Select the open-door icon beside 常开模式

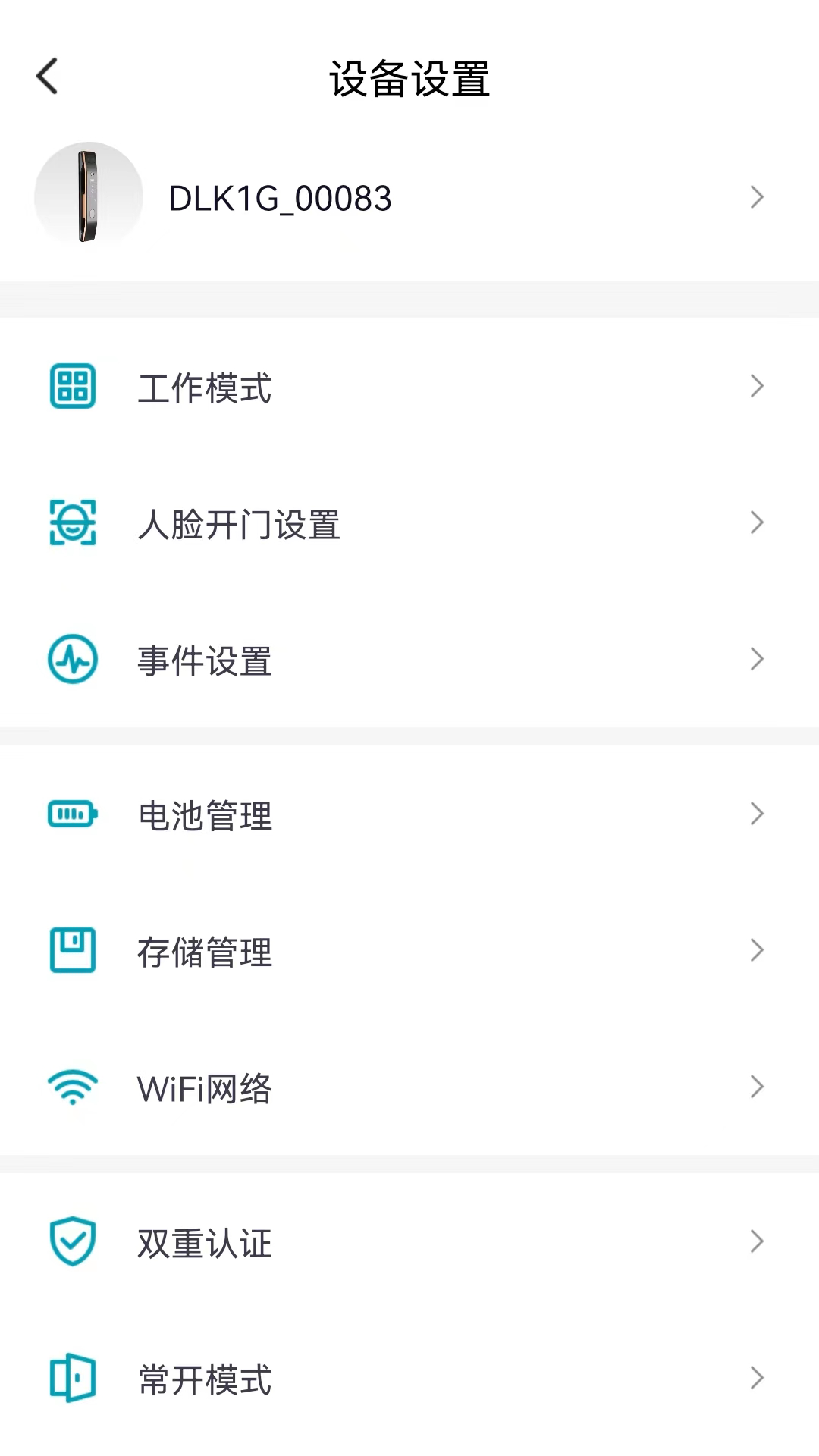72,1379
